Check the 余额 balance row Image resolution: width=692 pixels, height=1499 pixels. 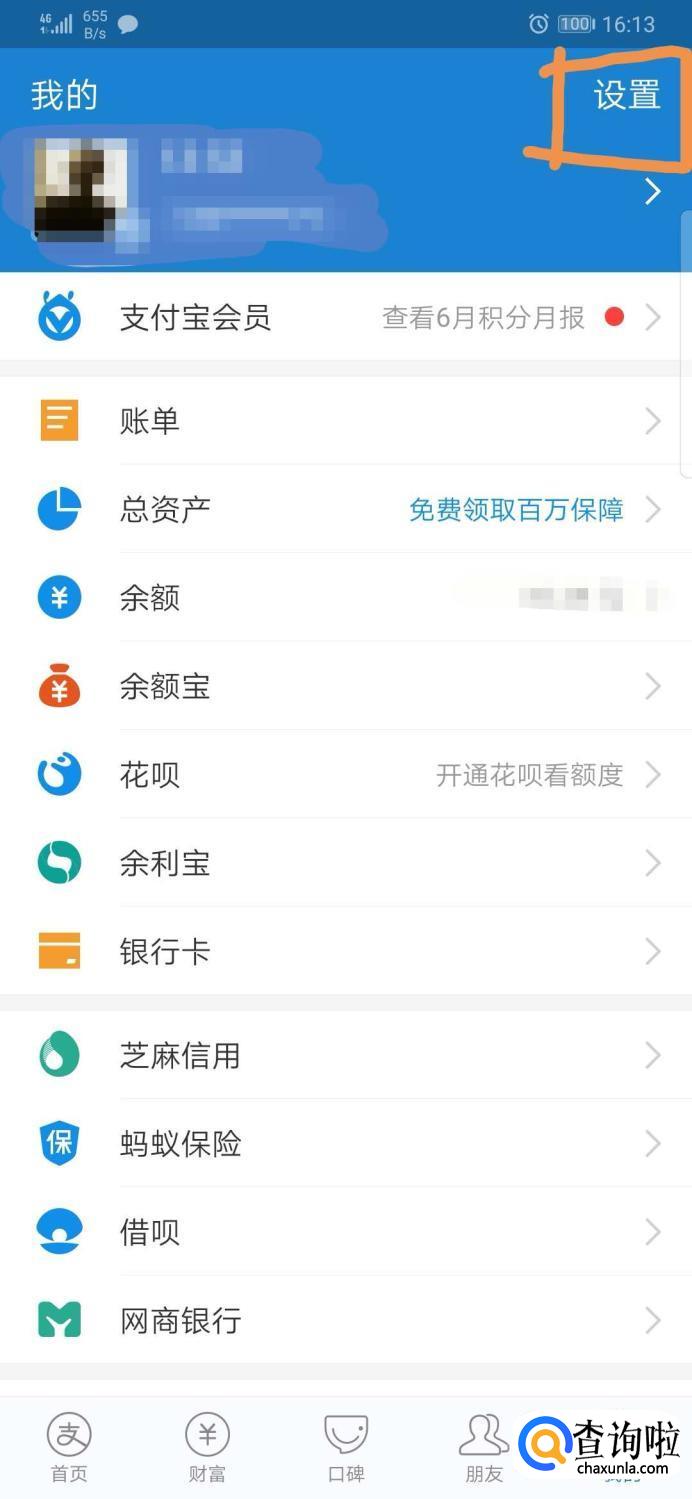pos(345,598)
